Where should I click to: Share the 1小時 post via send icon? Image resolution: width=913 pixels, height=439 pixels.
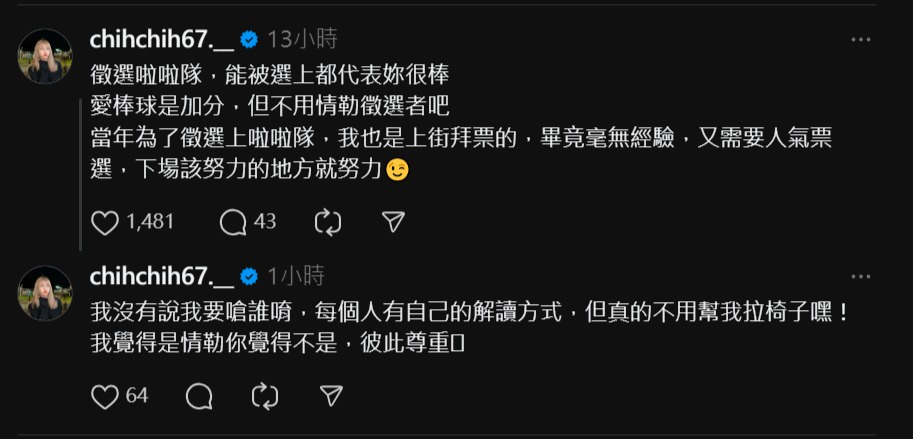point(331,396)
